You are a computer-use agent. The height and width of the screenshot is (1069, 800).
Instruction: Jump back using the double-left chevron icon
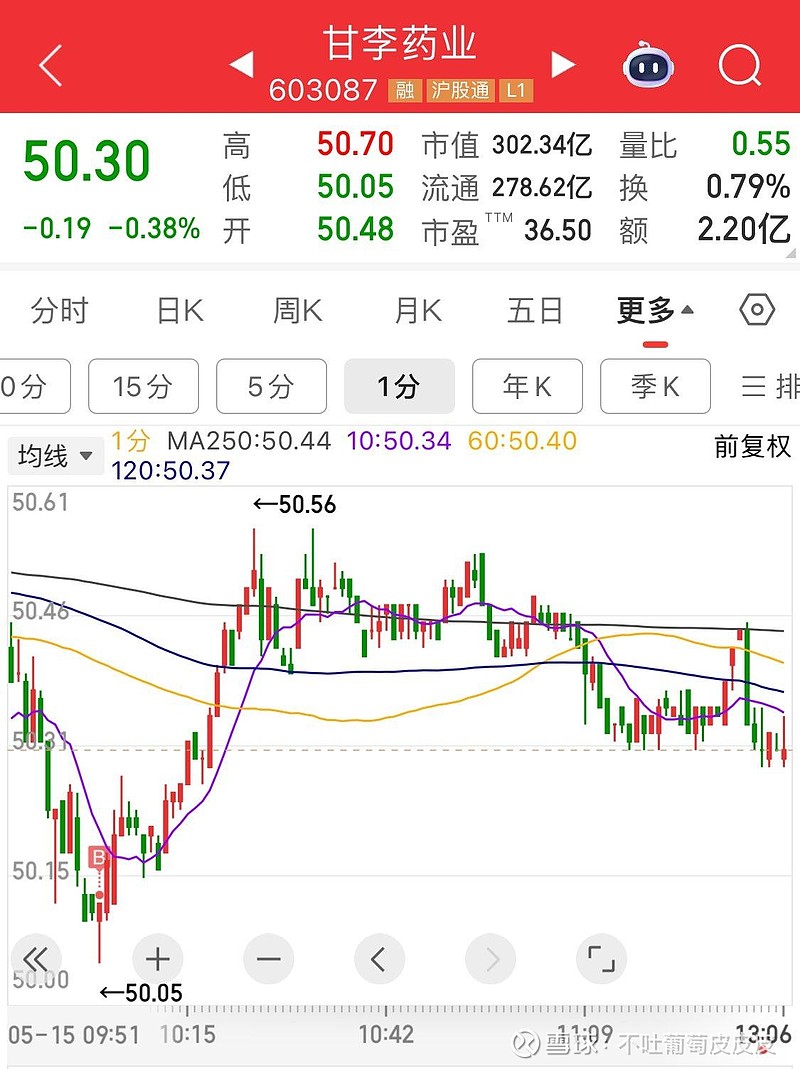(x=36, y=958)
